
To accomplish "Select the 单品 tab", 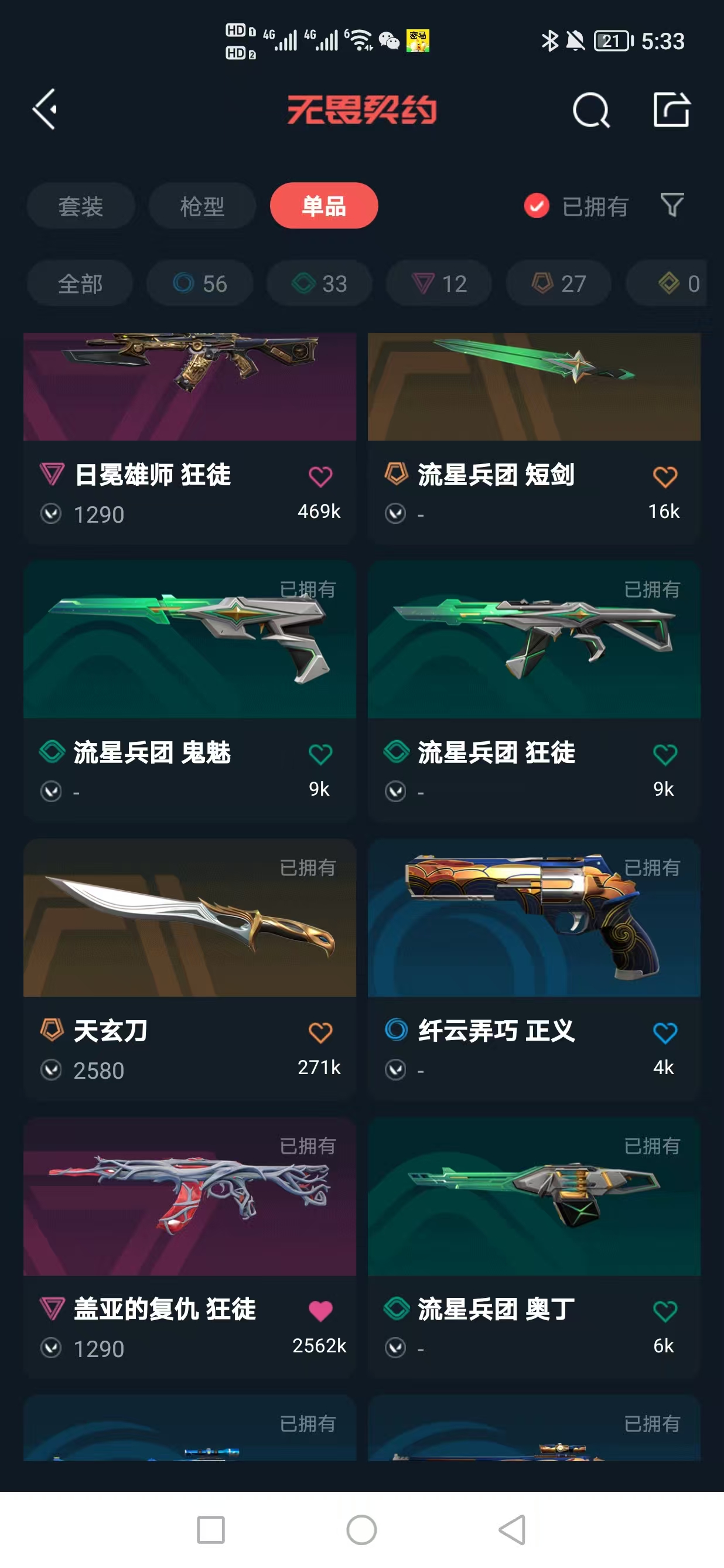I will point(324,206).
